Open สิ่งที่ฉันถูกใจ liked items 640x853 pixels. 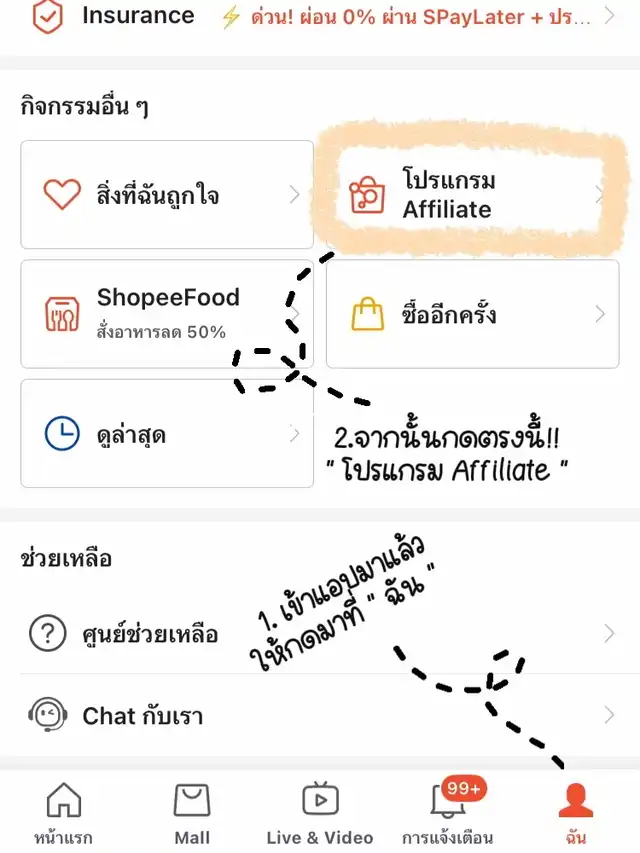pos(167,195)
